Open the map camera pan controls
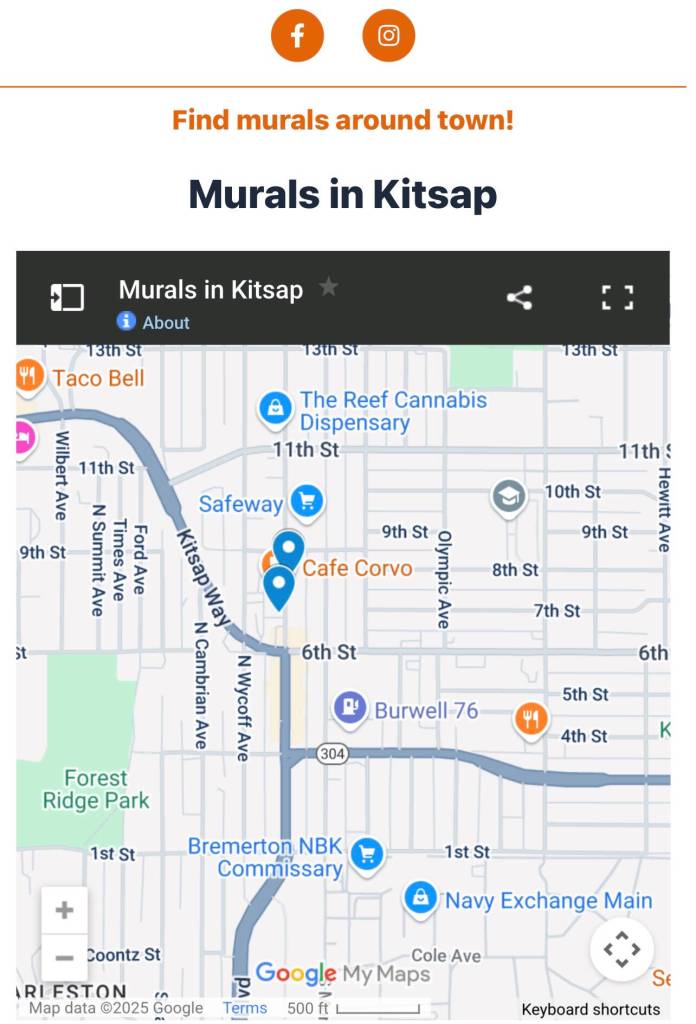The image size is (696, 1024). pyautogui.click(x=621, y=948)
